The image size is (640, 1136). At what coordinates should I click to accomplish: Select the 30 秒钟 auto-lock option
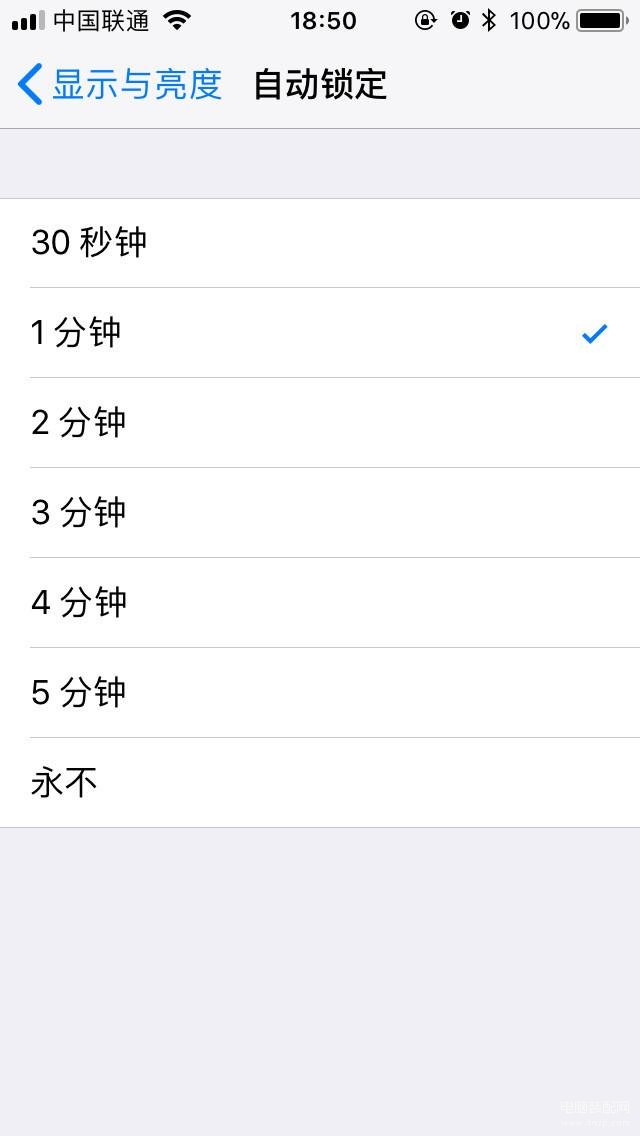point(90,243)
